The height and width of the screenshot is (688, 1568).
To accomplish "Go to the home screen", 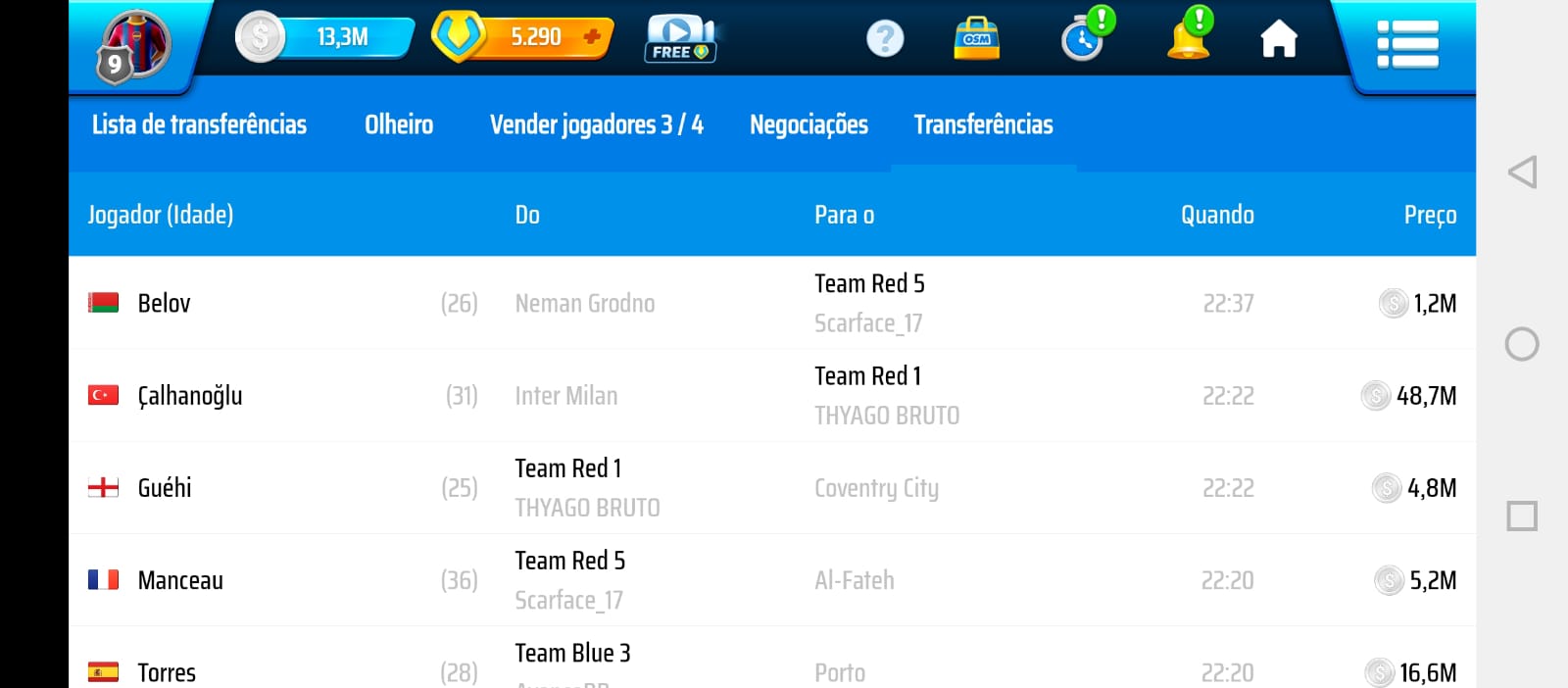I will (1278, 39).
